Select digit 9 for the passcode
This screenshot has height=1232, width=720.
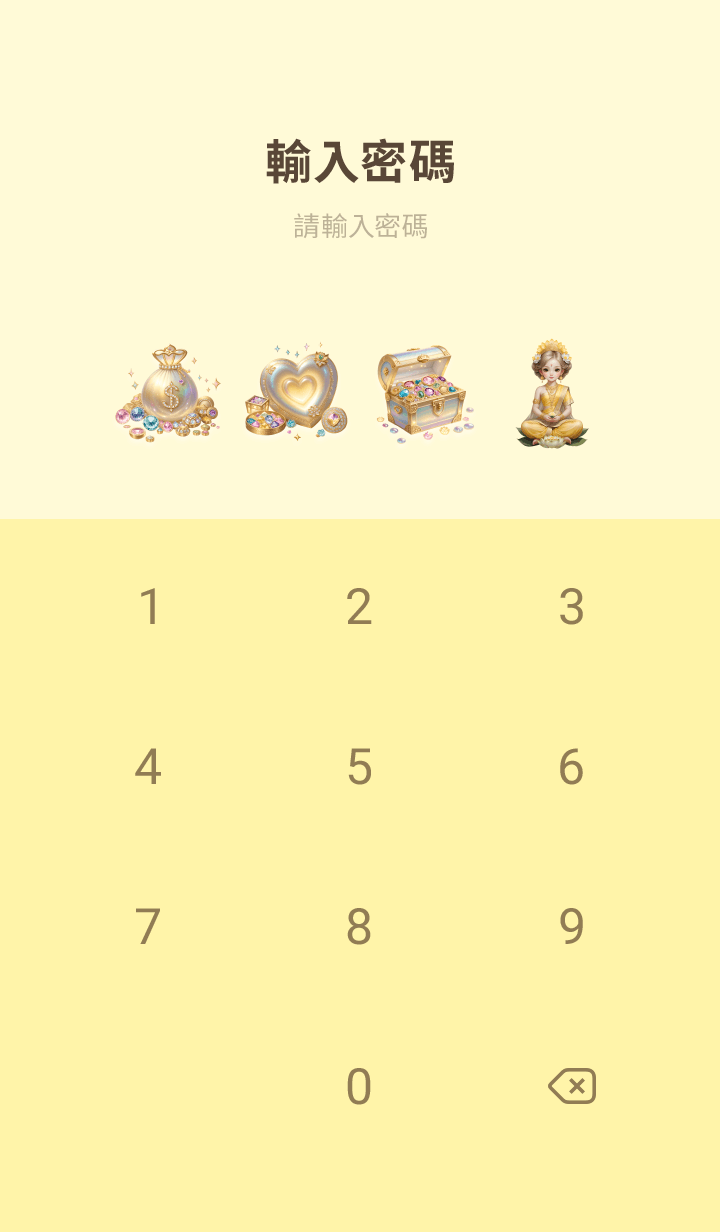[571, 927]
